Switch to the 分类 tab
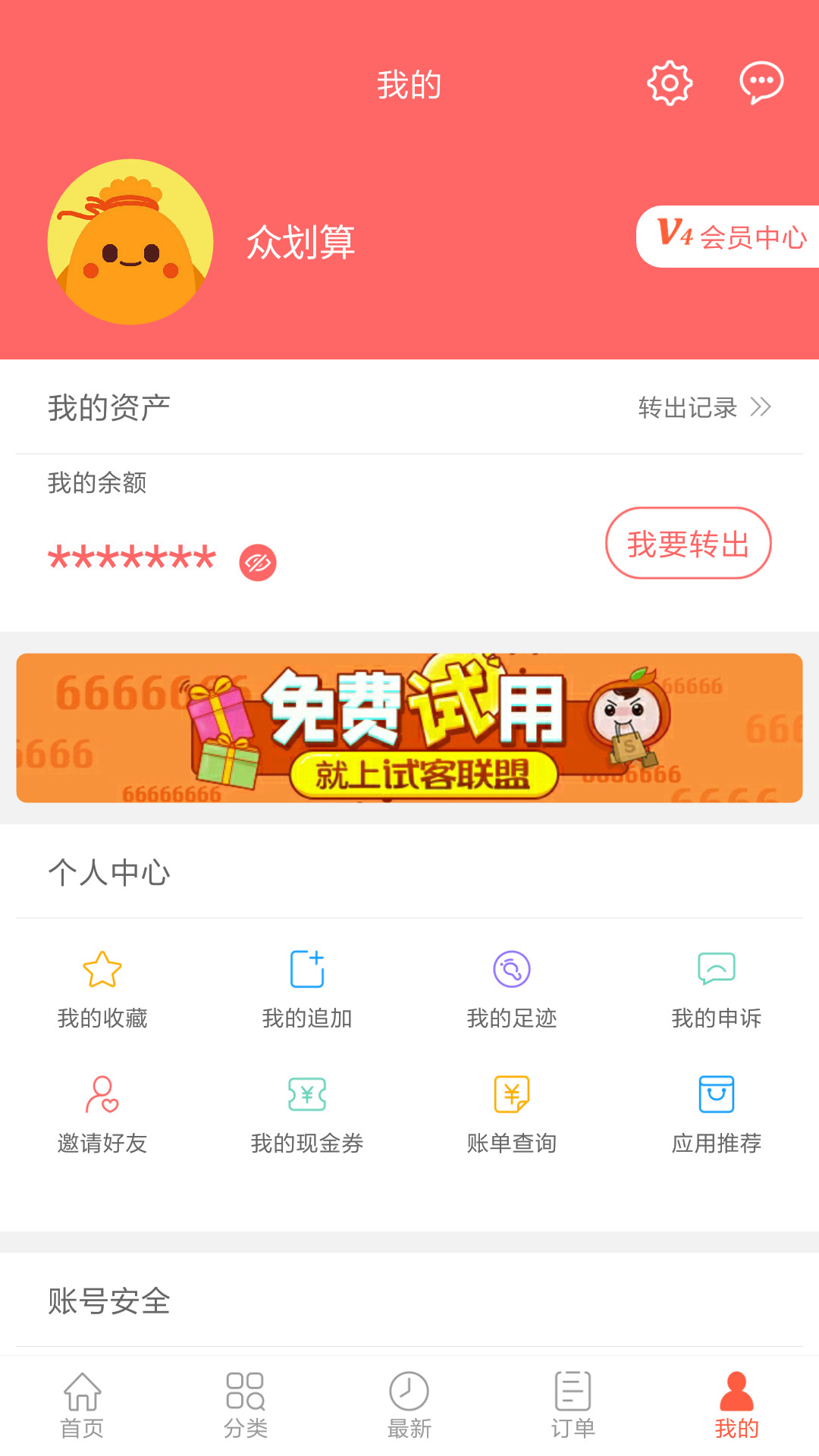Image resolution: width=819 pixels, height=1456 pixels. coord(246,1405)
